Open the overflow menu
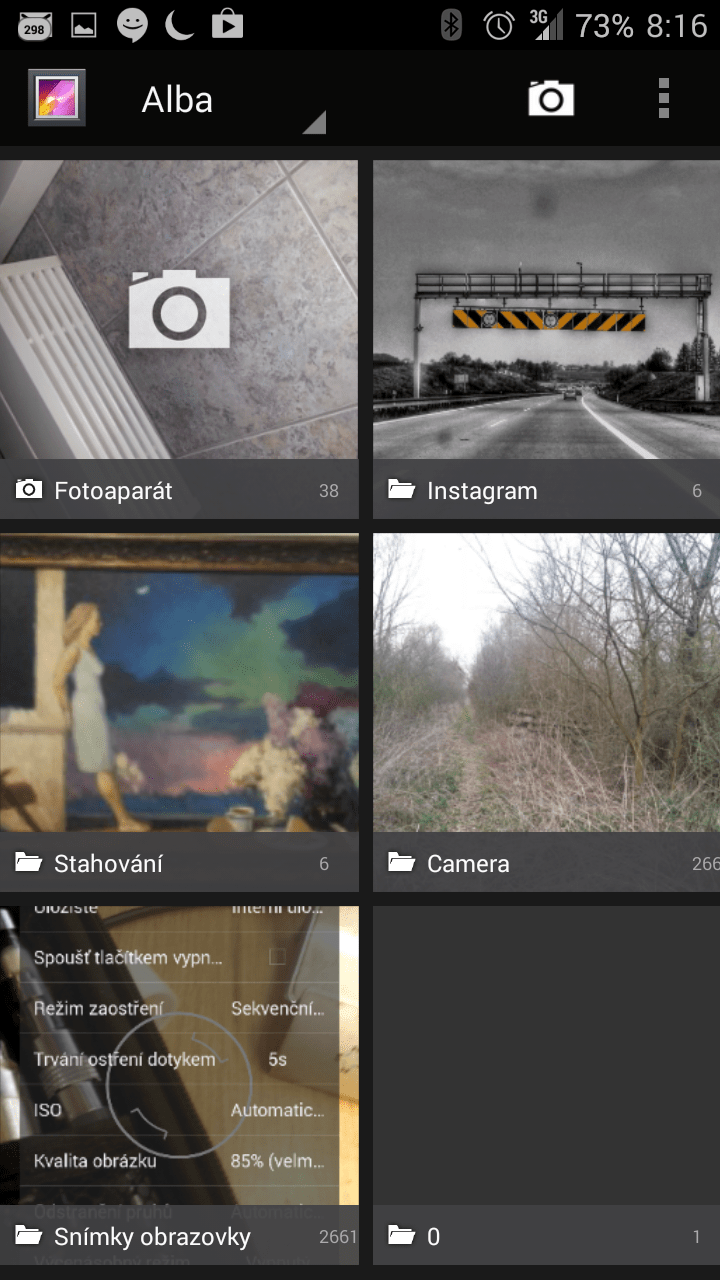Screen dimensions: 720x1280 click(664, 99)
